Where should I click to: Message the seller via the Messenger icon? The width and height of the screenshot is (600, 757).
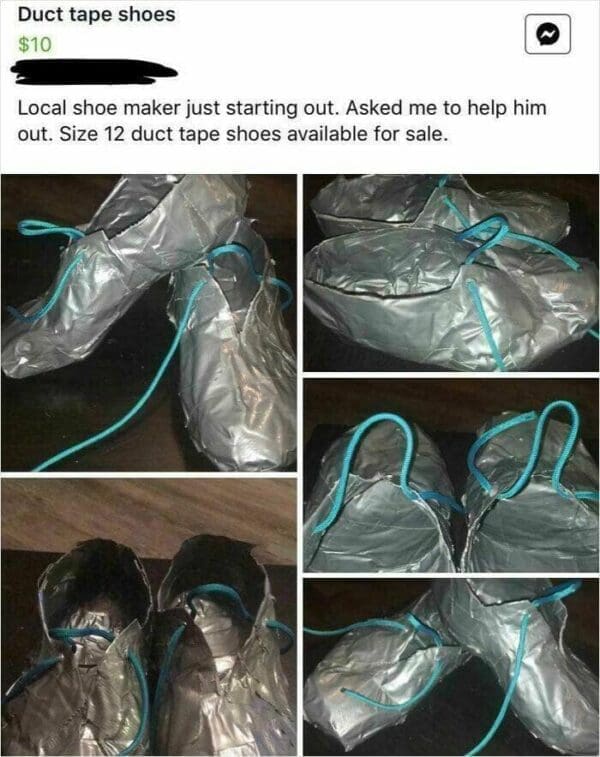click(x=547, y=37)
